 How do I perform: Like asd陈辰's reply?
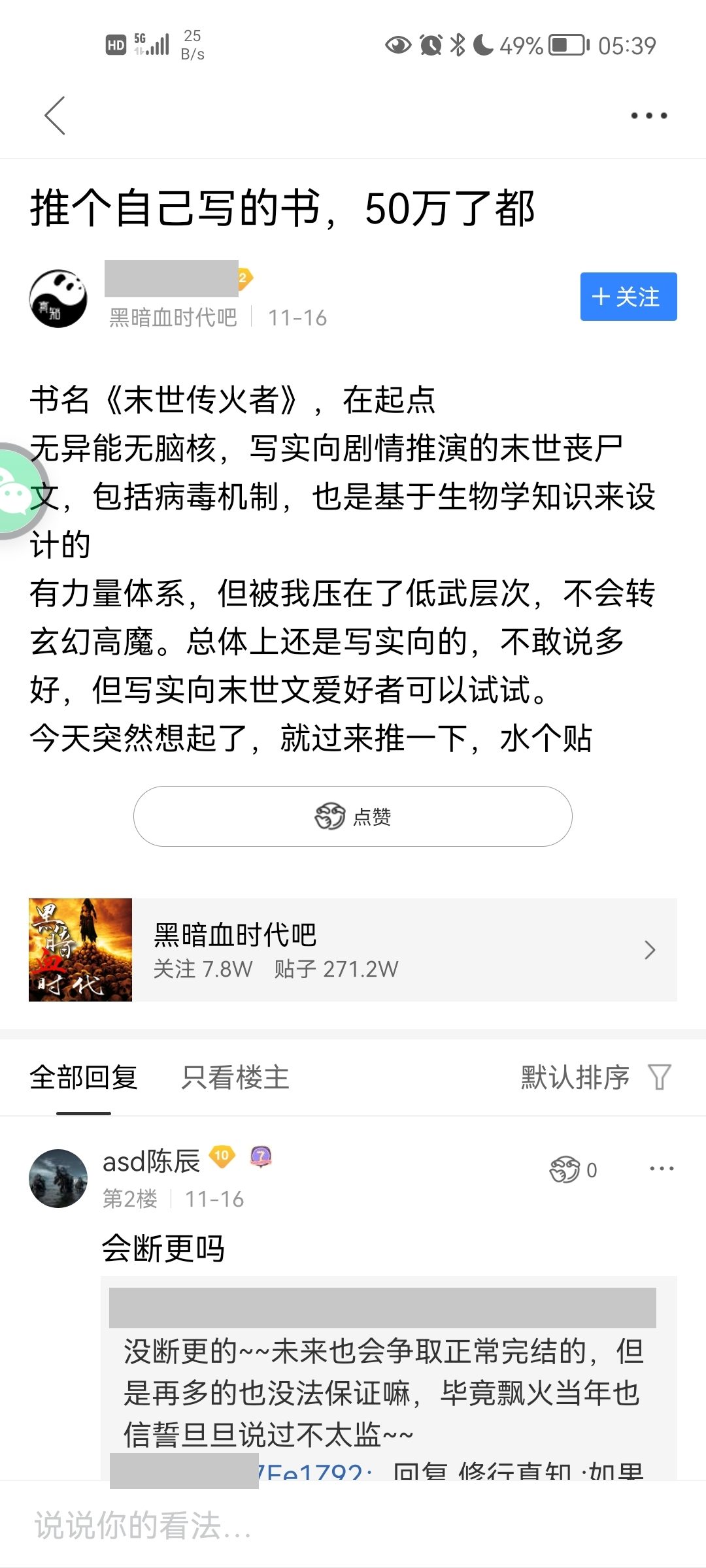(x=573, y=1169)
